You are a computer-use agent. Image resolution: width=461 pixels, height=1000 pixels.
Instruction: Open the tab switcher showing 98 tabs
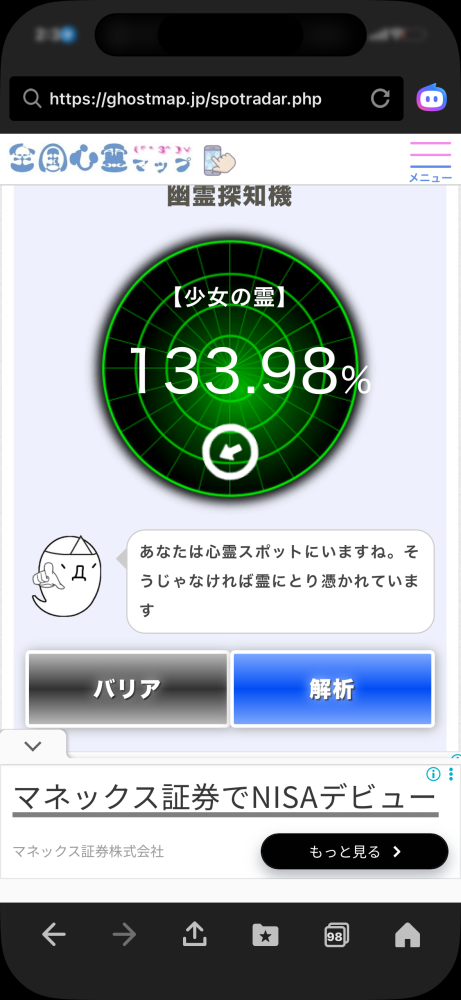coord(336,936)
